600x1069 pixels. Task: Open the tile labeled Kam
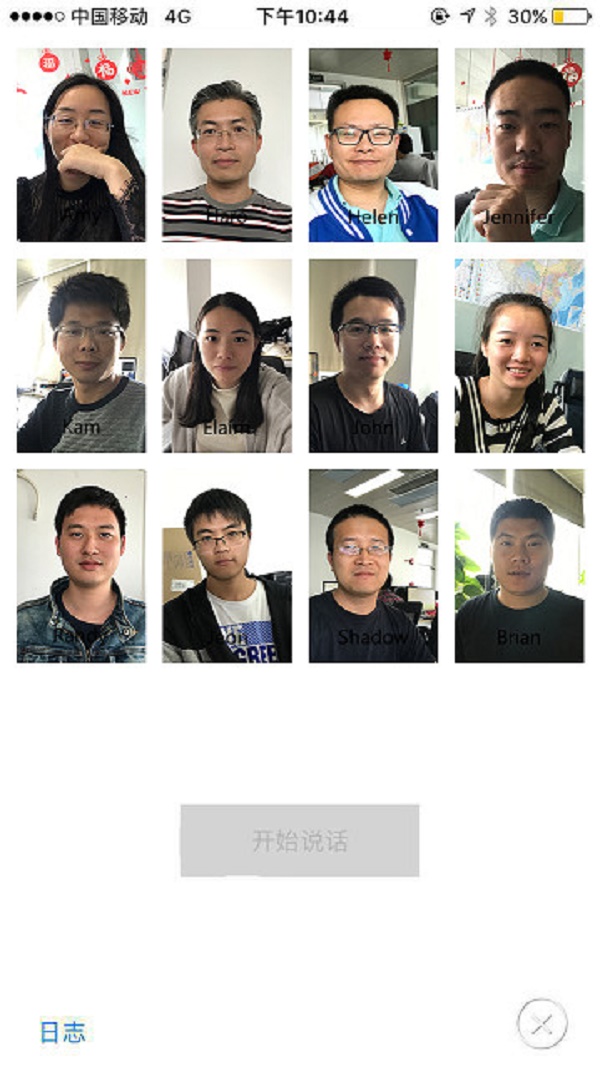click(x=81, y=356)
